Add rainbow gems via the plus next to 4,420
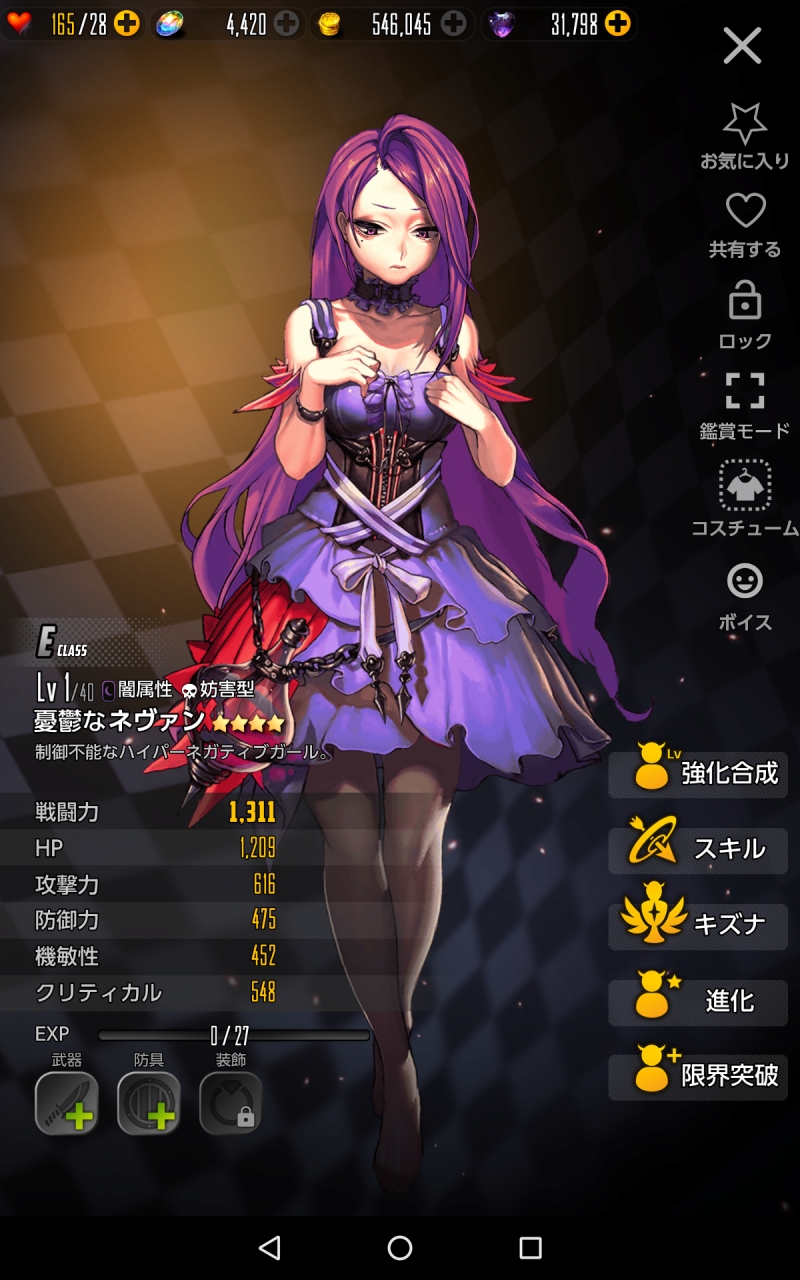This screenshot has width=800, height=1280. [x=286, y=24]
